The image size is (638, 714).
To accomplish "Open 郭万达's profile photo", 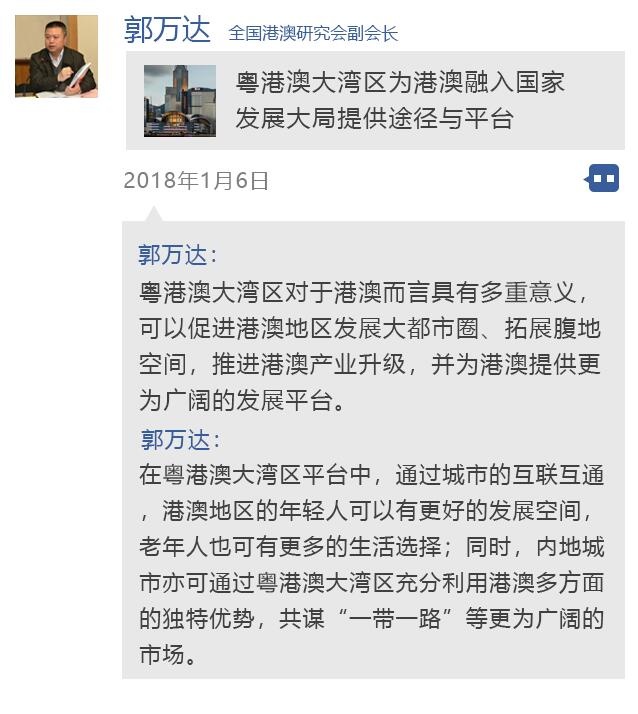I will pyautogui.click(x=56, y=56).
